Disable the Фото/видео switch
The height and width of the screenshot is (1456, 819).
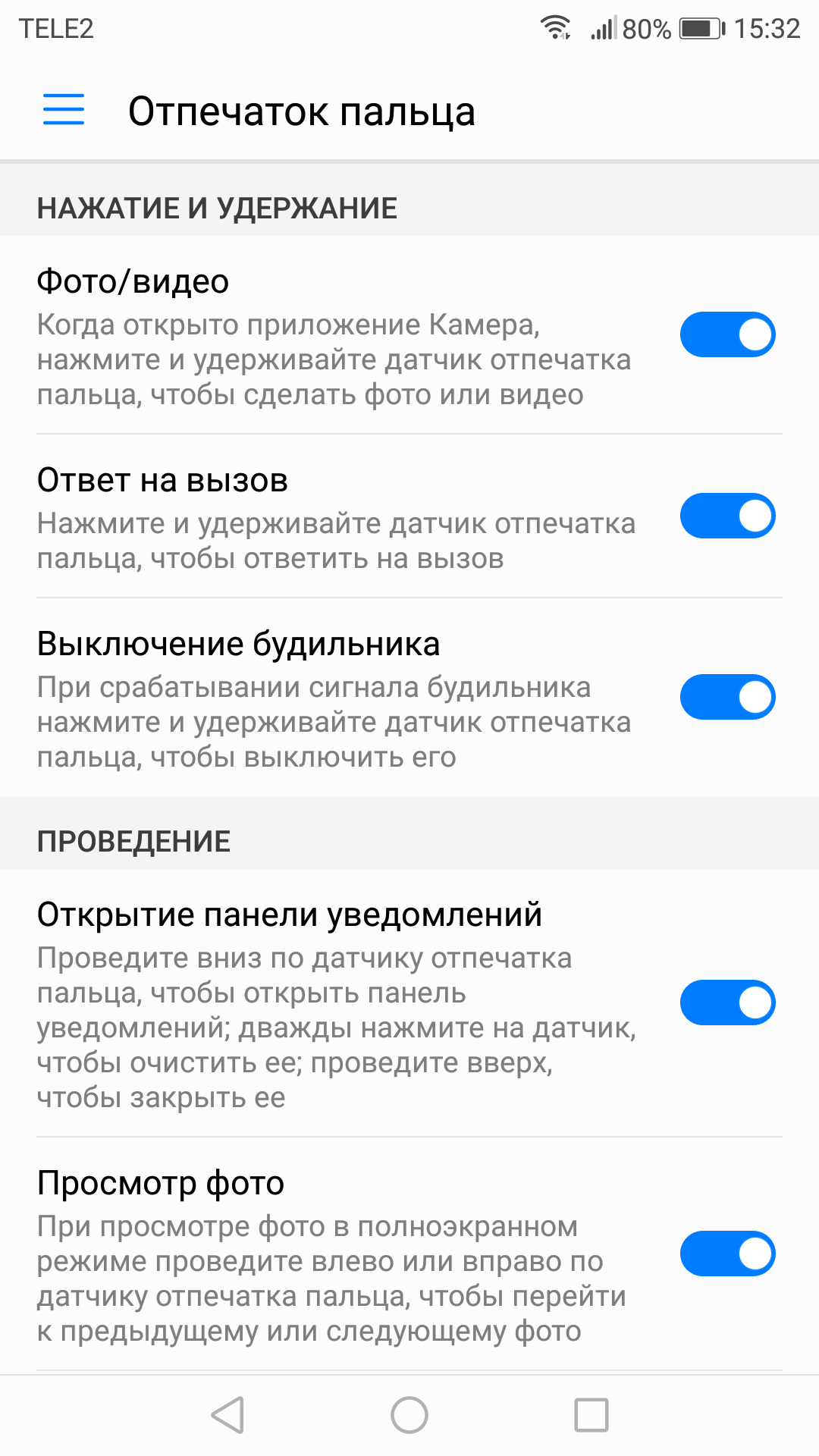(x=727, y=334)
